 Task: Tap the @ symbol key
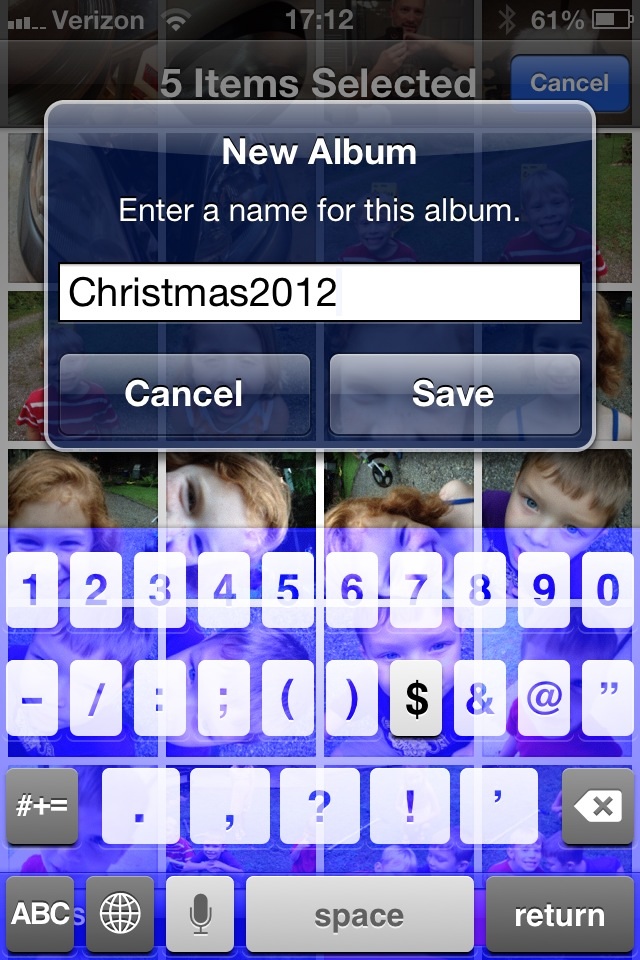click(544, 699)
